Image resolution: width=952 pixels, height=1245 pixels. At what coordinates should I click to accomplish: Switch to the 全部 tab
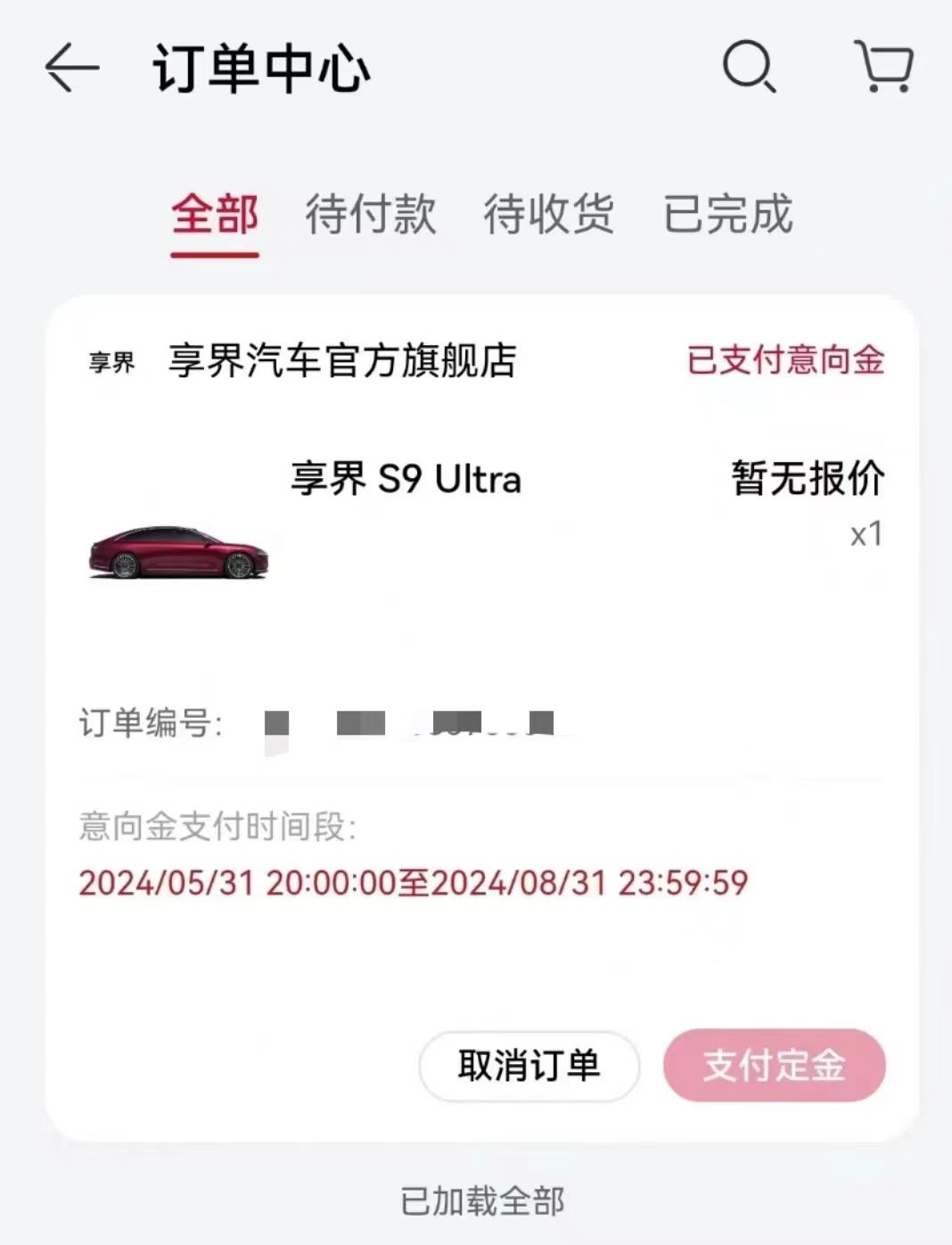pos(215,215)
